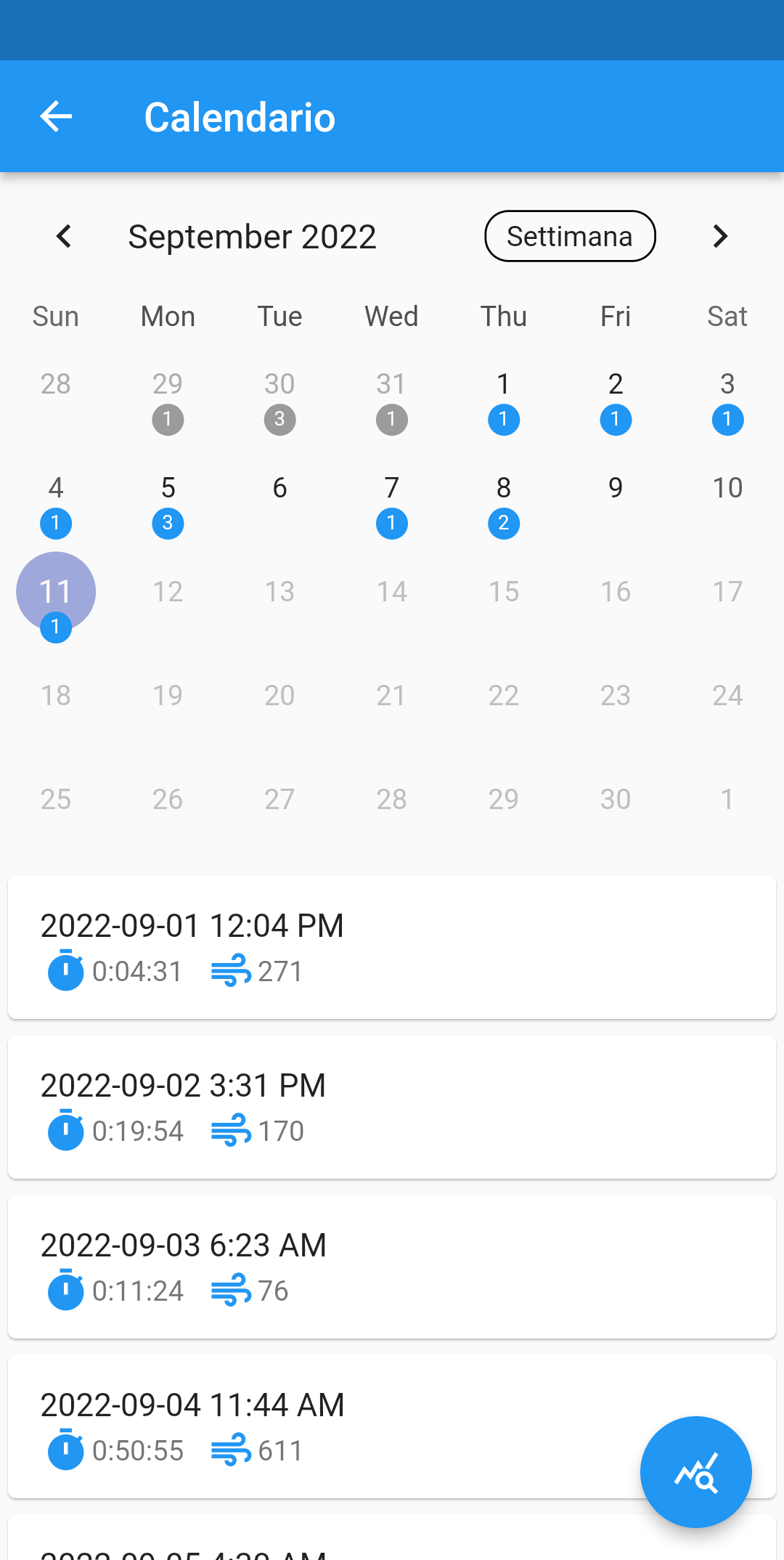Go to the previous month
This screenshot has width=784, height=1560.
64,236
